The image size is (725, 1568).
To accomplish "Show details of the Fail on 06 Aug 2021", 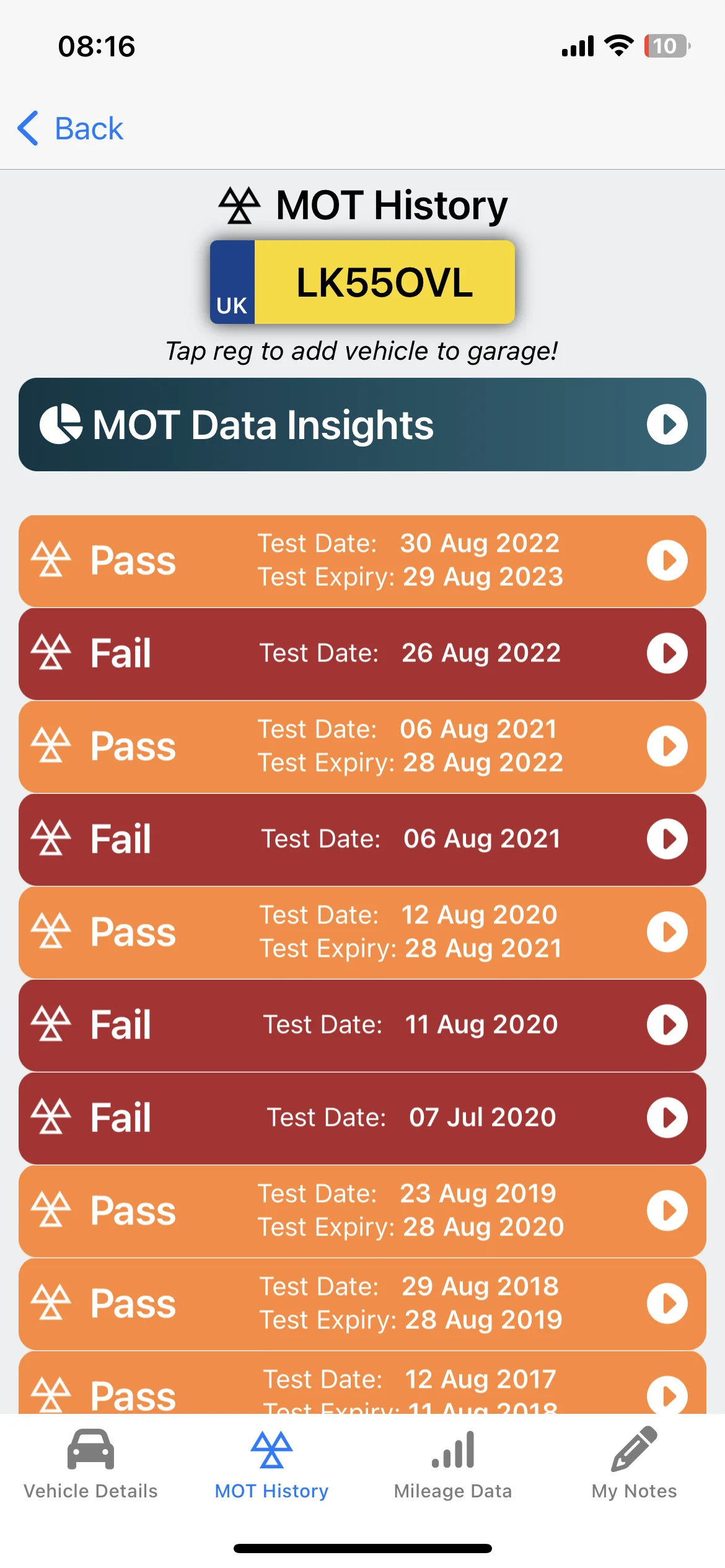I will pos(362,840).
